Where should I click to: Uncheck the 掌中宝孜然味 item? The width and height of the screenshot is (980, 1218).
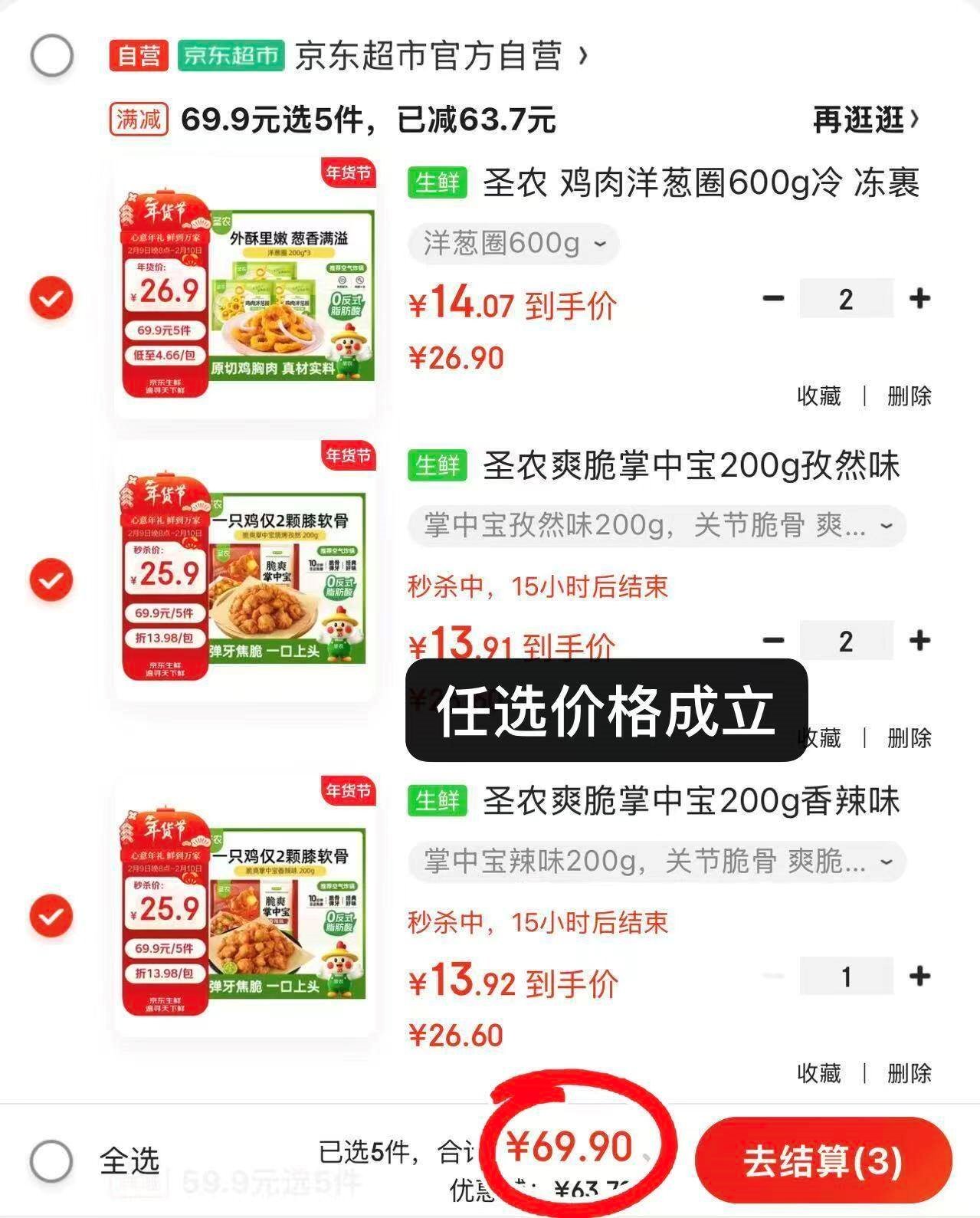pos(51,579)
